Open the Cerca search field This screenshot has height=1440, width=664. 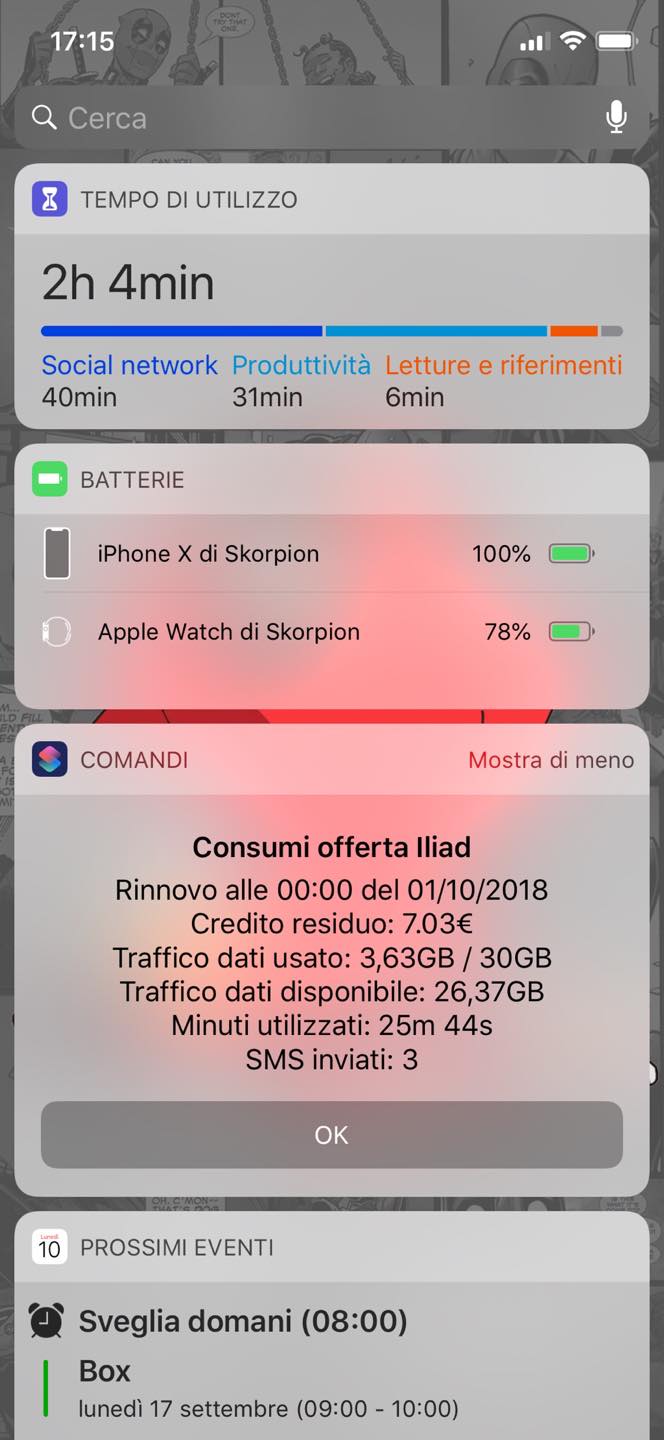pos(310,118)
